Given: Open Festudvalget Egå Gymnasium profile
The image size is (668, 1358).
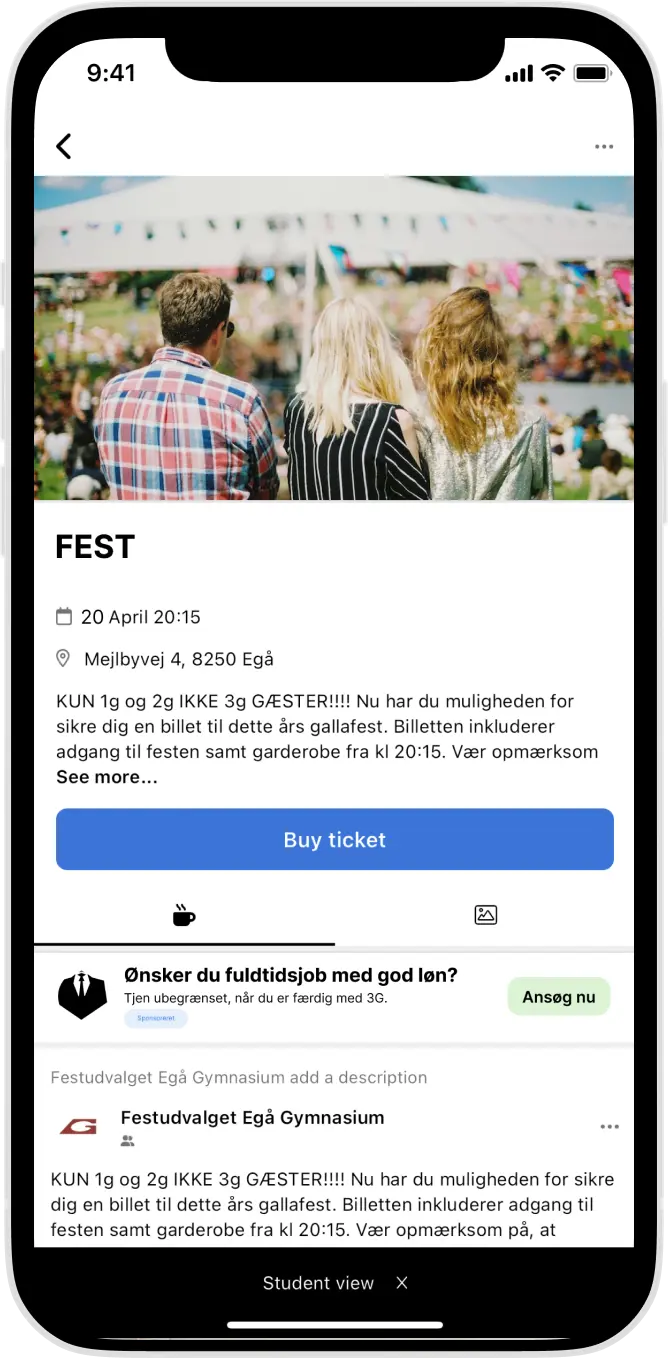Looking at the screenshot, I should tap(252, 1118).
